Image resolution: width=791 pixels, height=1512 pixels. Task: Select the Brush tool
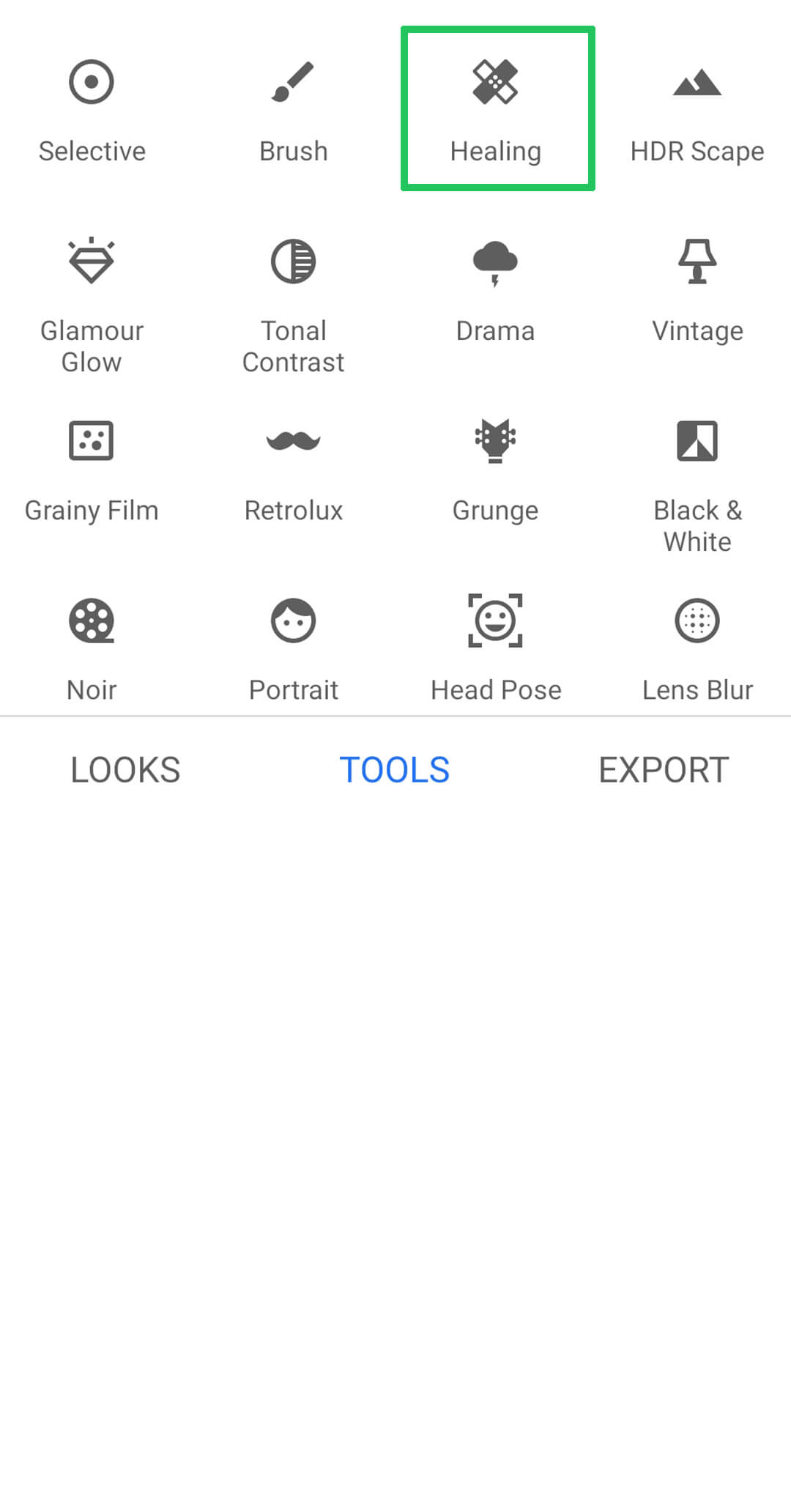point(293,110)
